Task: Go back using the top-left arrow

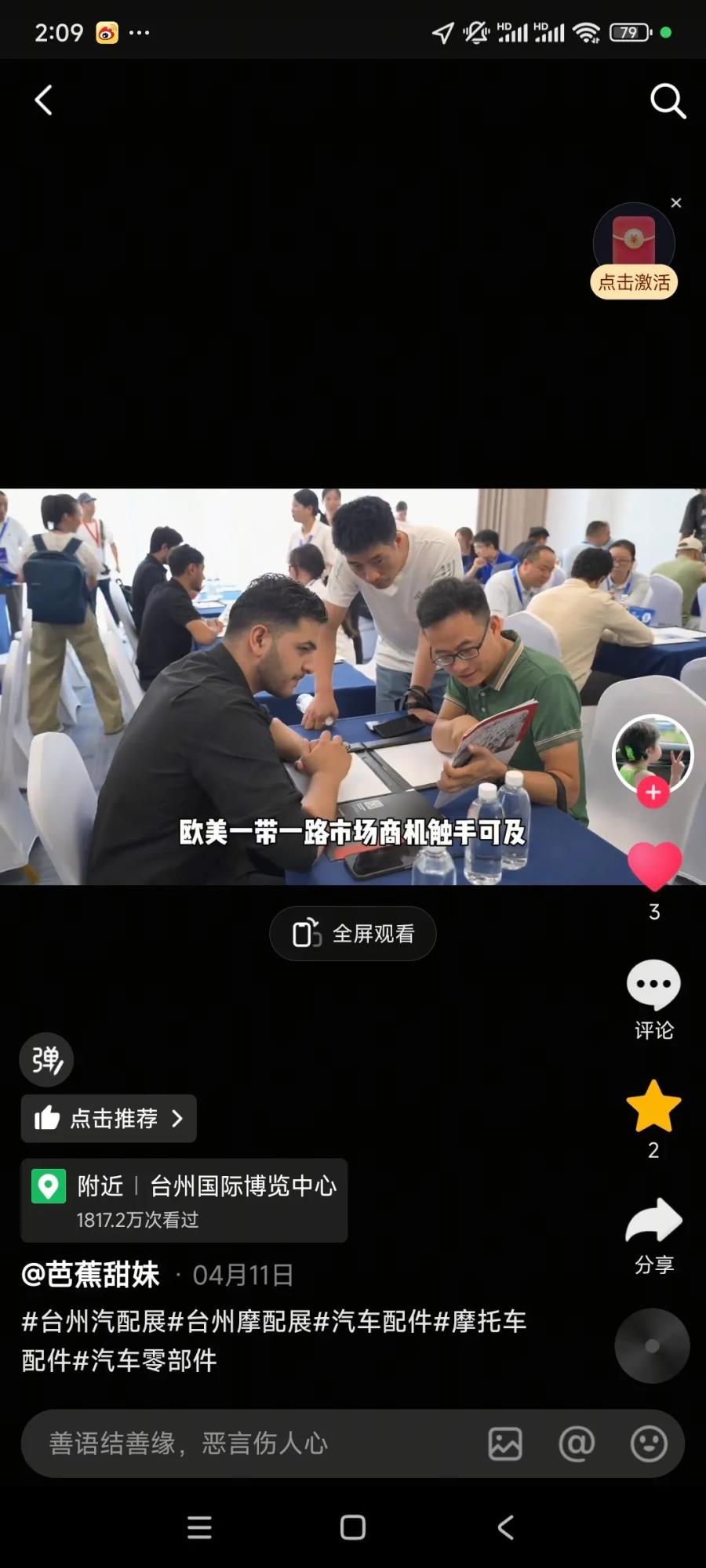Action: [x=44, y=100]
